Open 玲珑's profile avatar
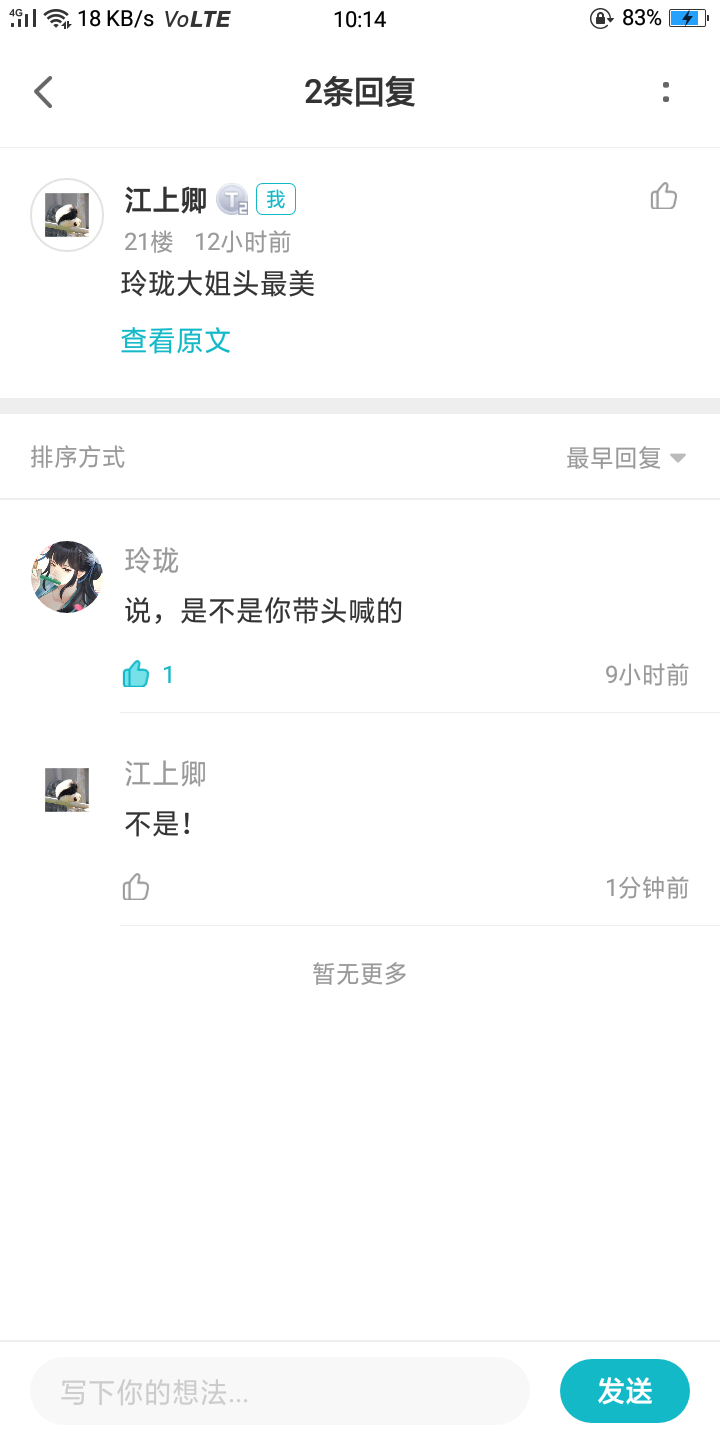Viewport: 720px width, 1440px height. (67, 577)
